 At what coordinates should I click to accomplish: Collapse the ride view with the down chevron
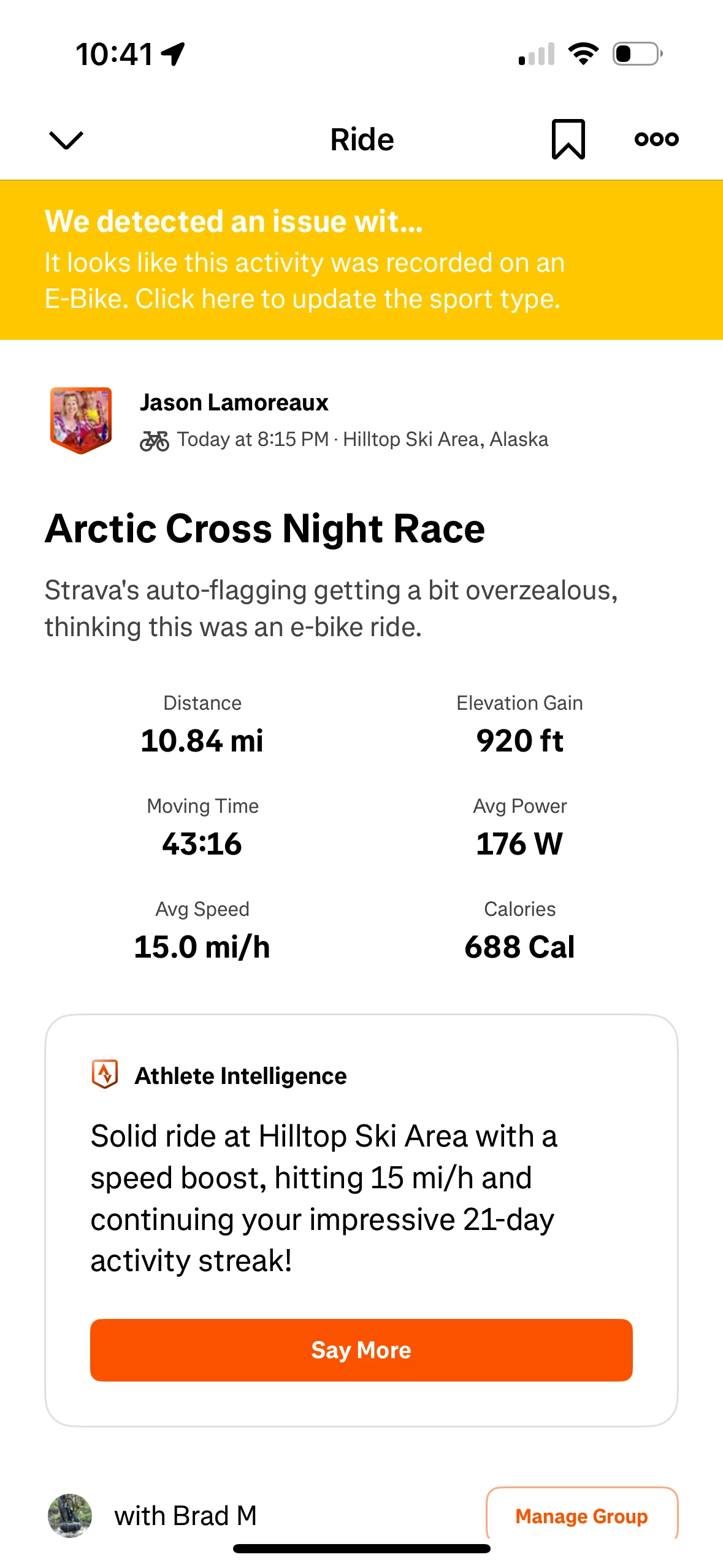[x=66, y=140]
